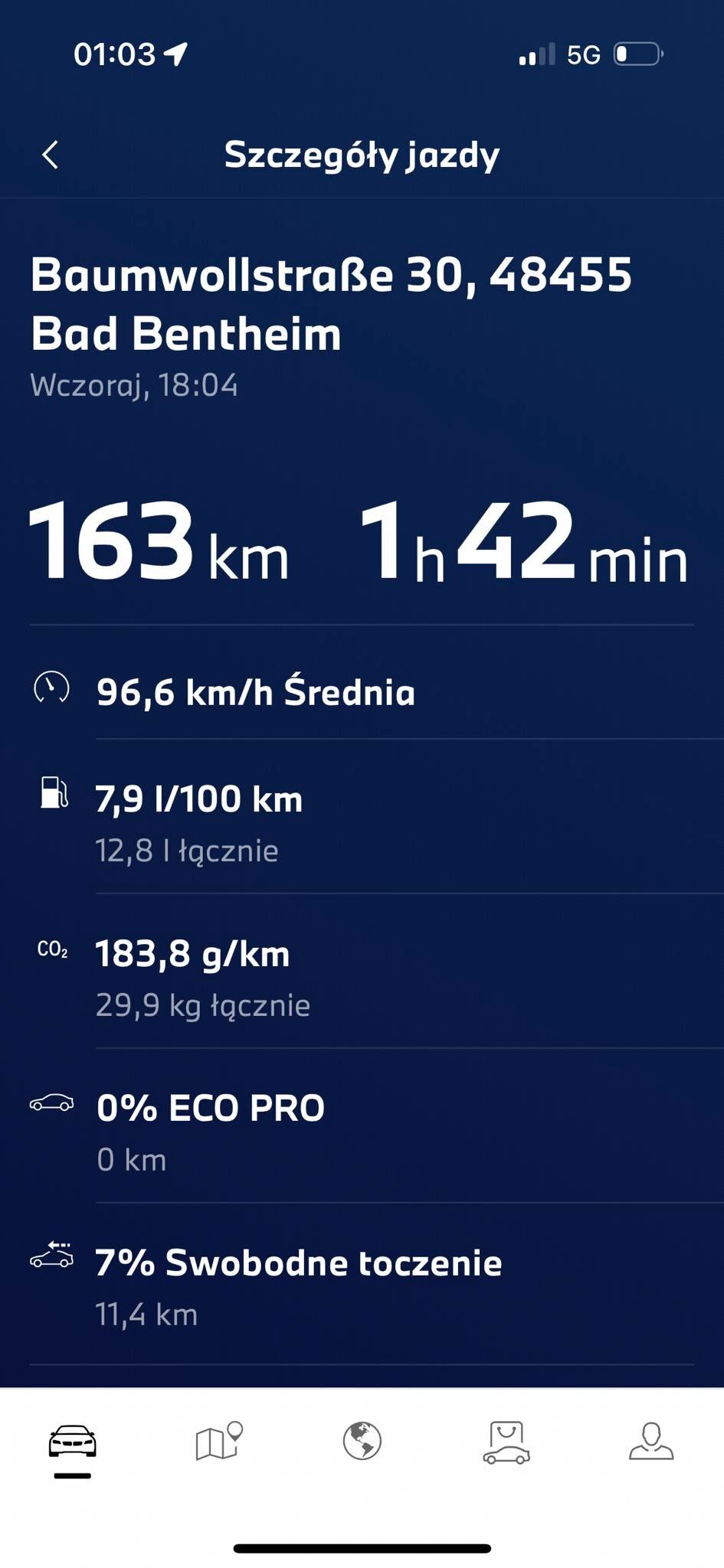Open the globe tab
Viewport: 724px width, 1568px height.
point(362,1441)
